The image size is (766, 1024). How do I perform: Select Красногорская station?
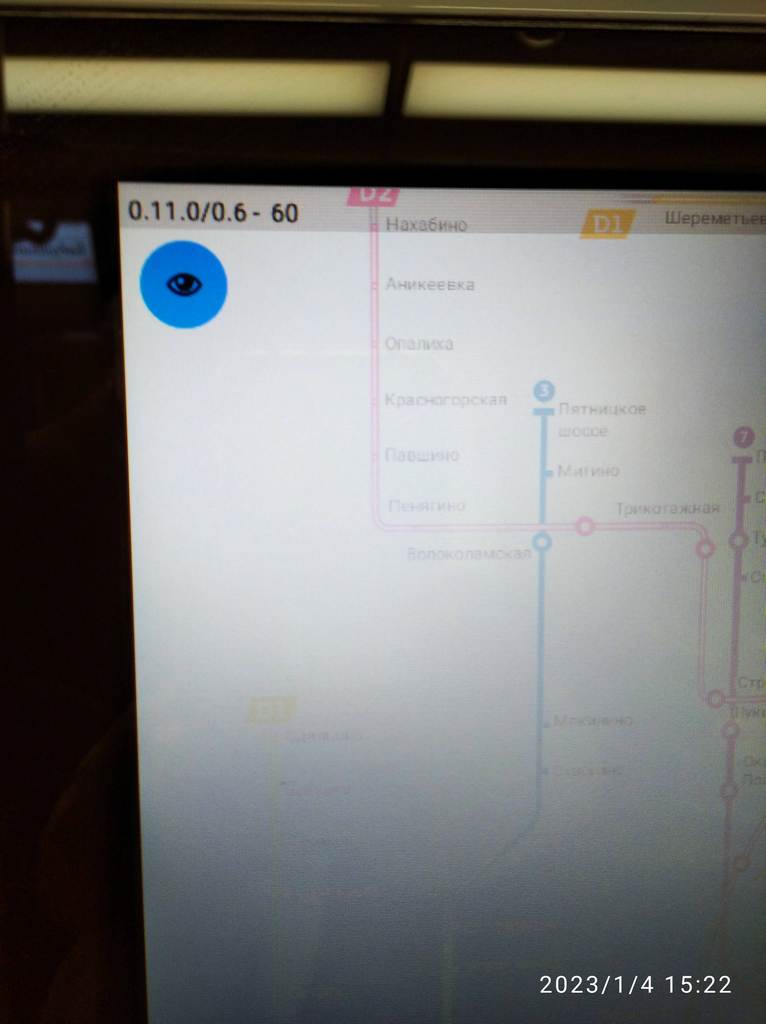pos(445,400)
